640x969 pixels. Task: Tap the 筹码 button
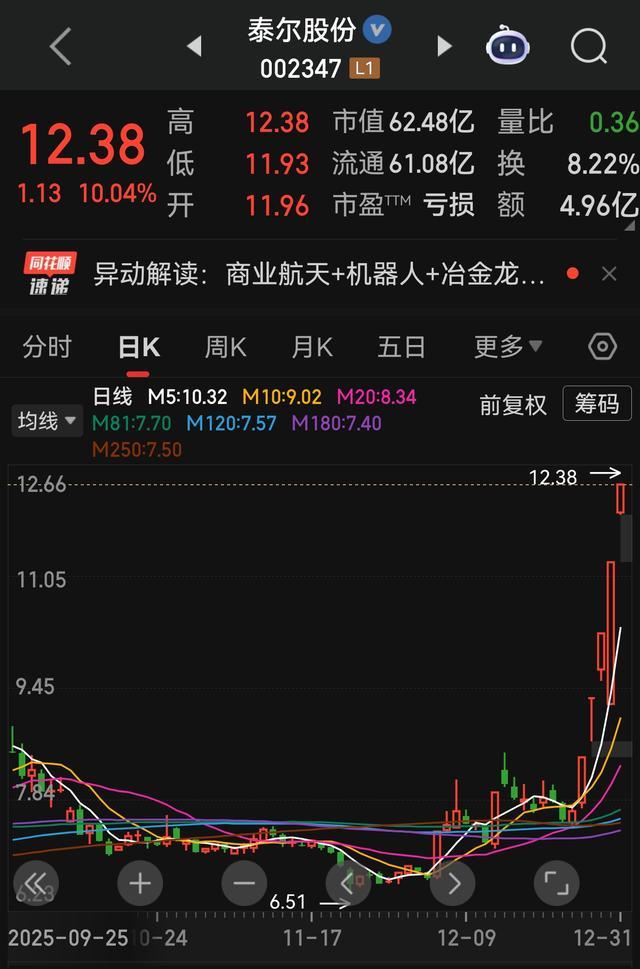click(x=597, y=403)
